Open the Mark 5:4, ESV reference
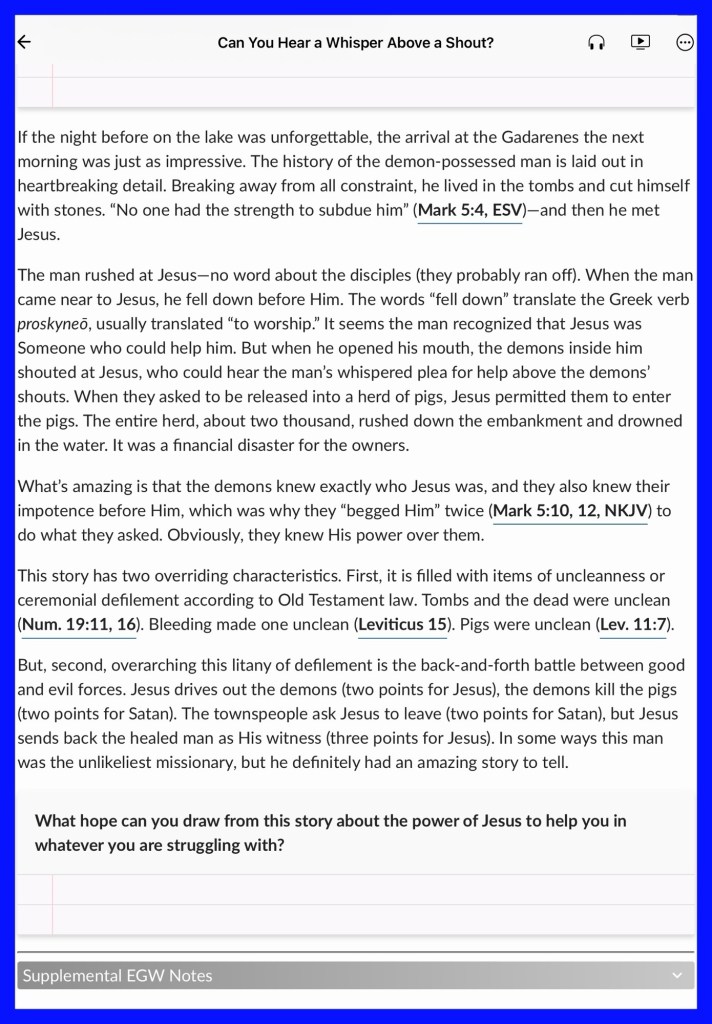This screenshot has width=712, height=1024. (470, 210)
